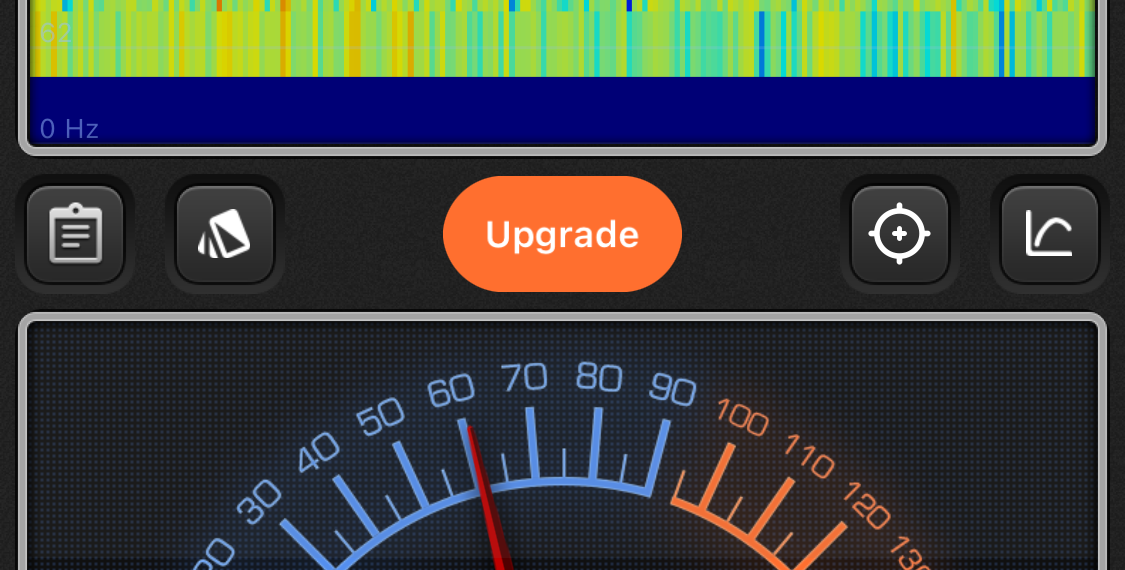
Task: Open the clipboard notes icon
Action: click(75, 234)
